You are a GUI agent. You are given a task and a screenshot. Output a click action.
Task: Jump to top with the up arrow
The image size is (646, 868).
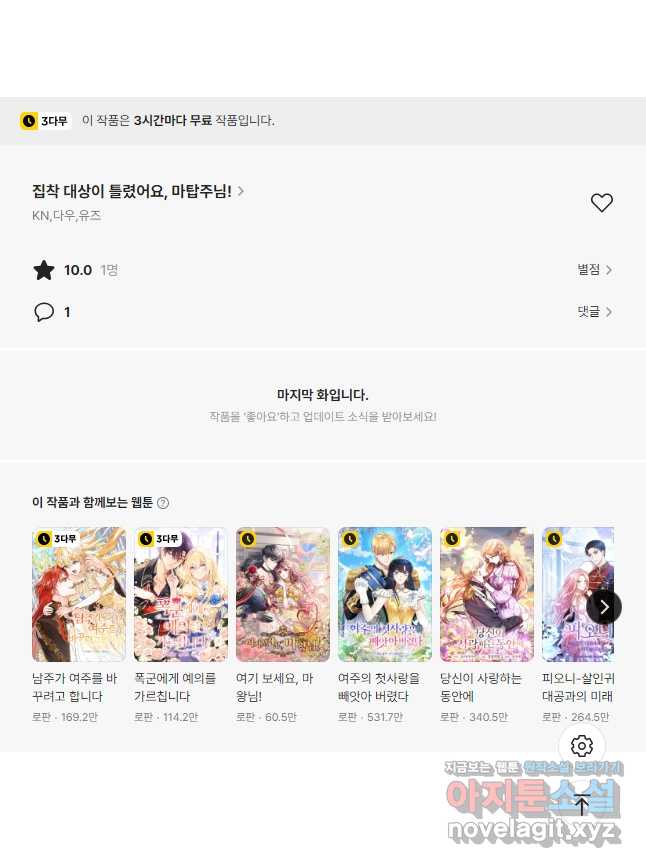click(x=582, y=804)
